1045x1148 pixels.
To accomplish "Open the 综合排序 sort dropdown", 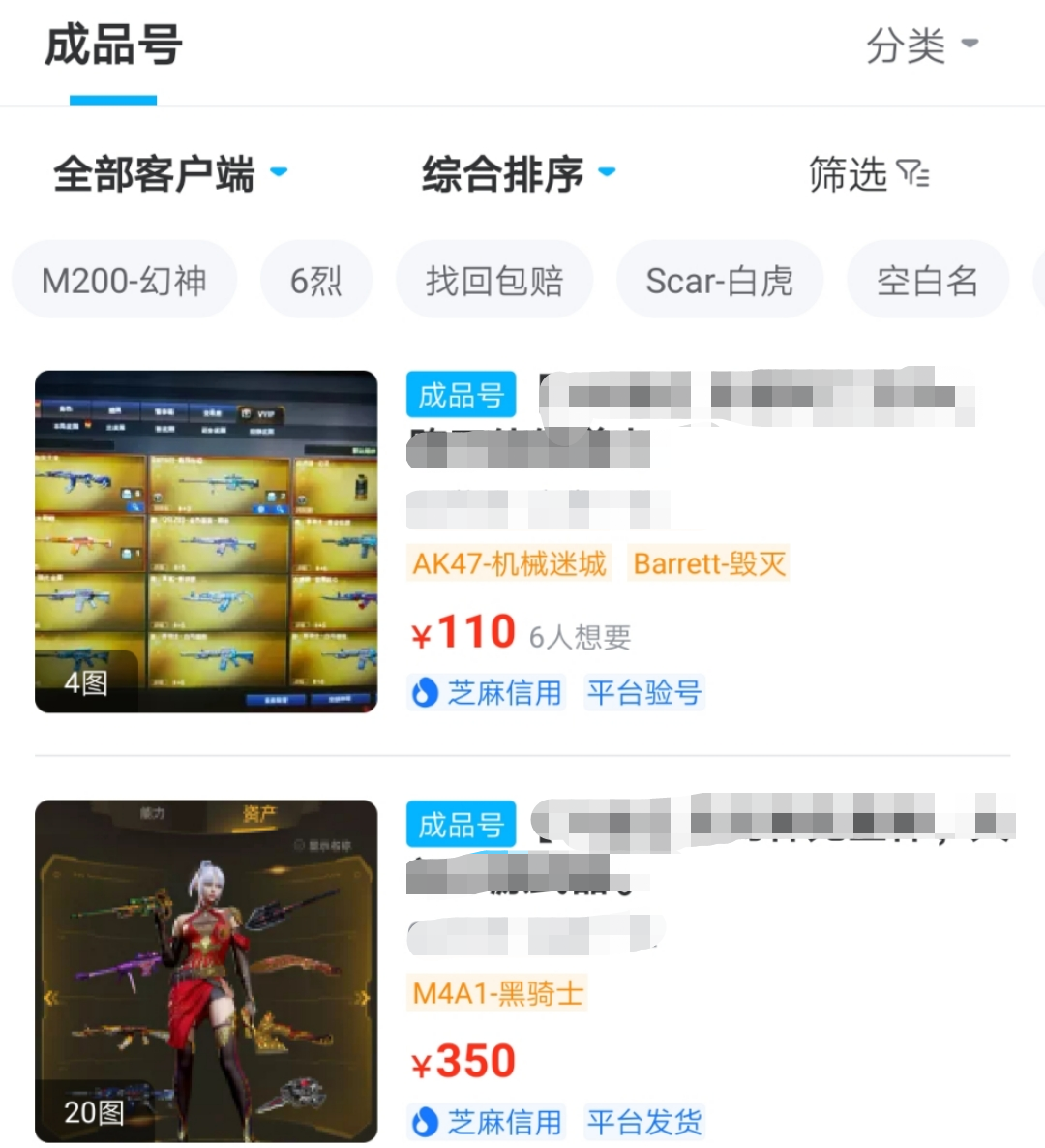I will 518,174.
